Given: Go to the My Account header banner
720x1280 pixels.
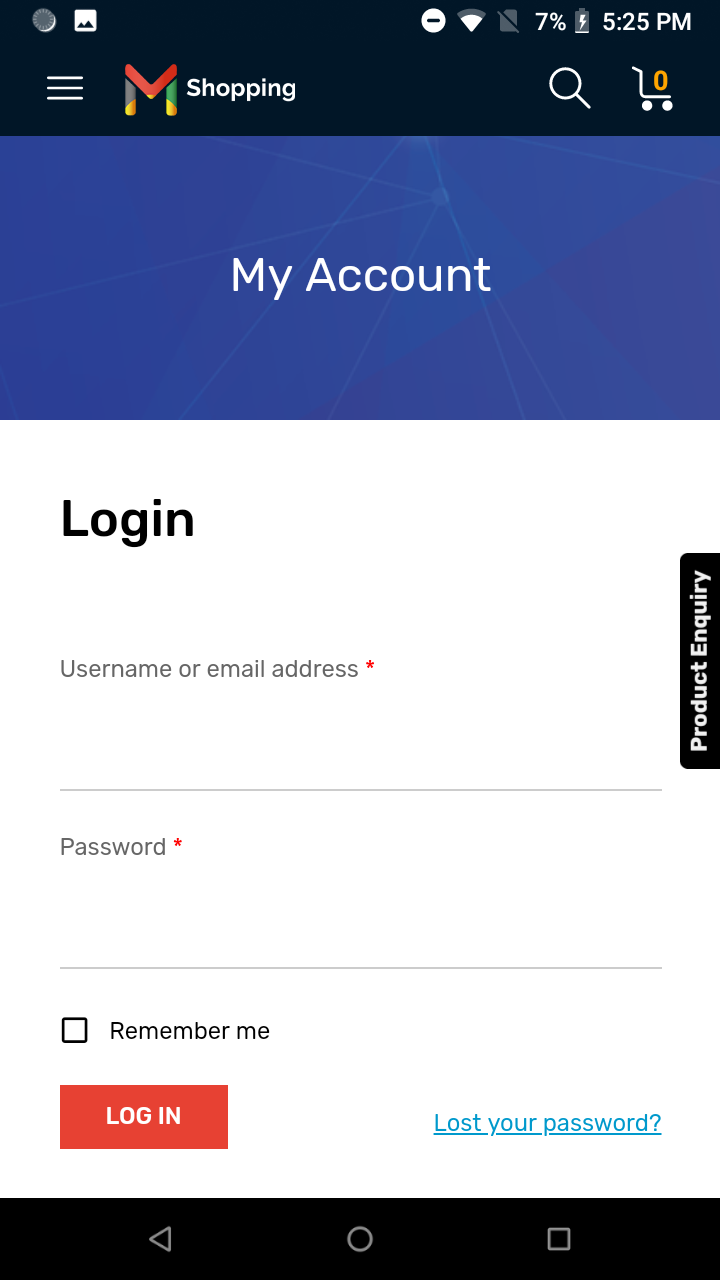Looking at the screenshot, I should [360, 275].
